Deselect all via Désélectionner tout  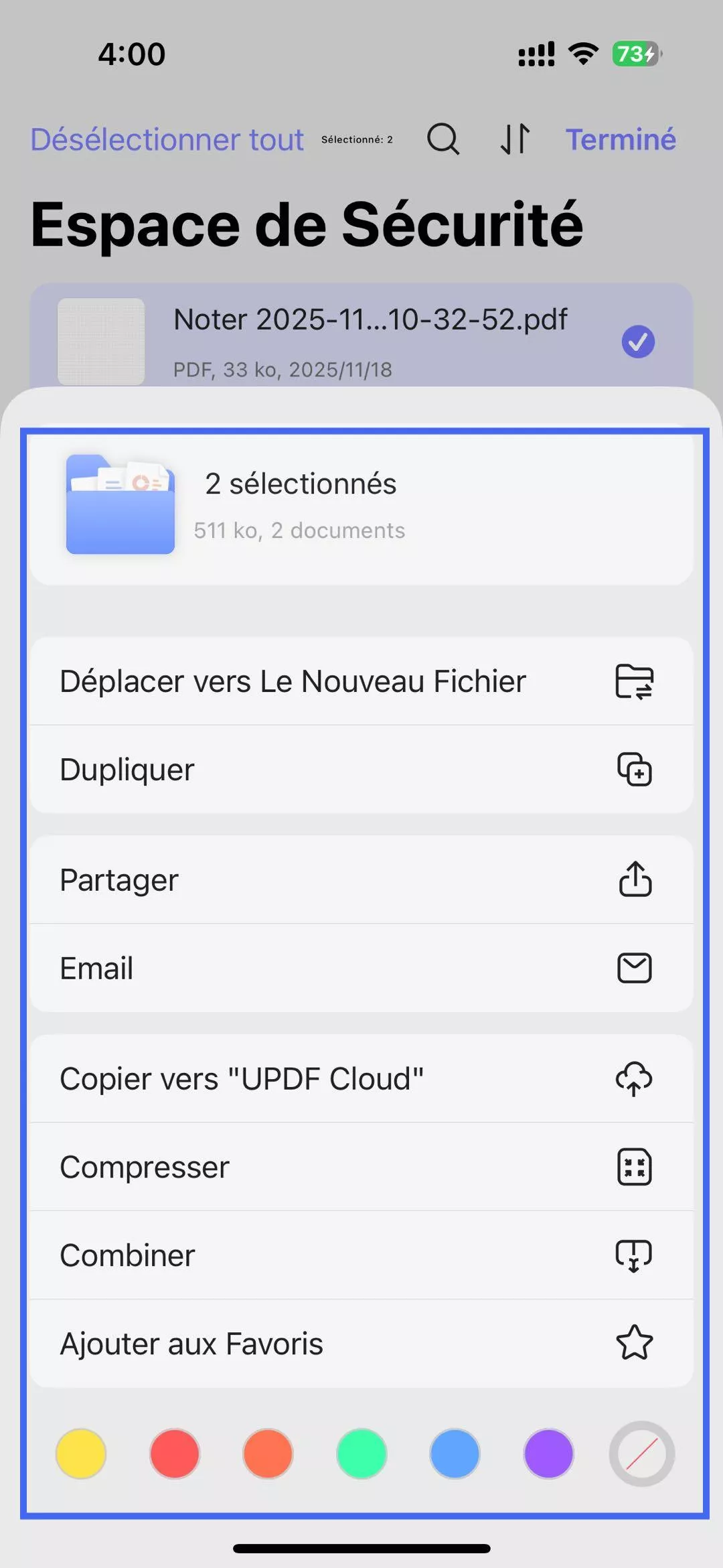point(166,139)
